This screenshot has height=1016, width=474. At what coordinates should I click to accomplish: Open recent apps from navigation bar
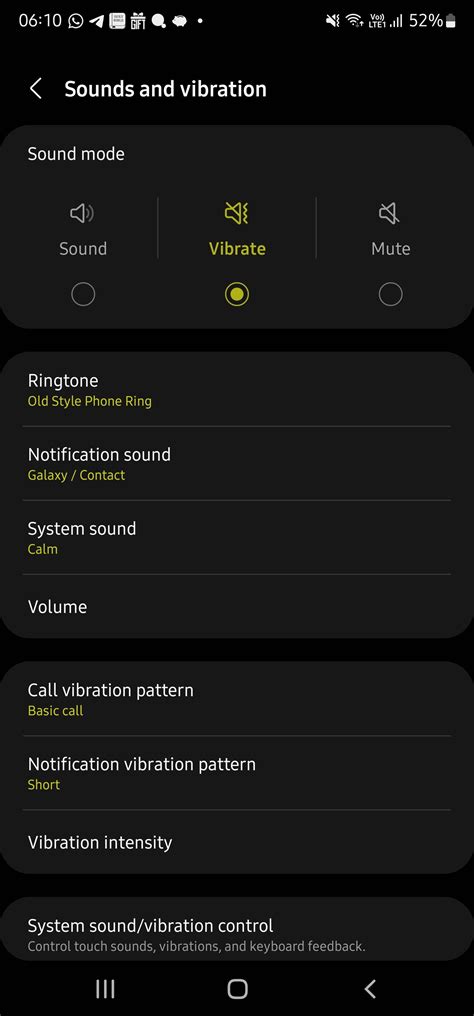105,989
